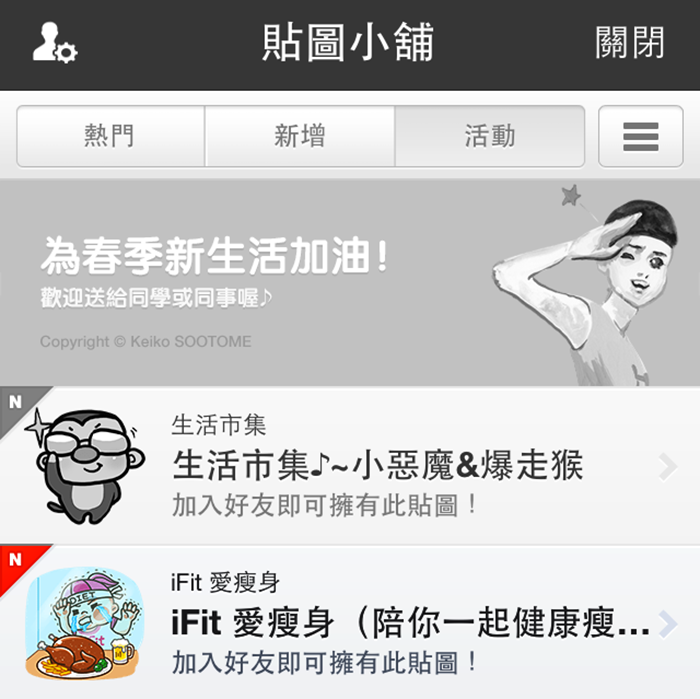
Task: Open the hamburger list menu
Action: click(640, 136)
